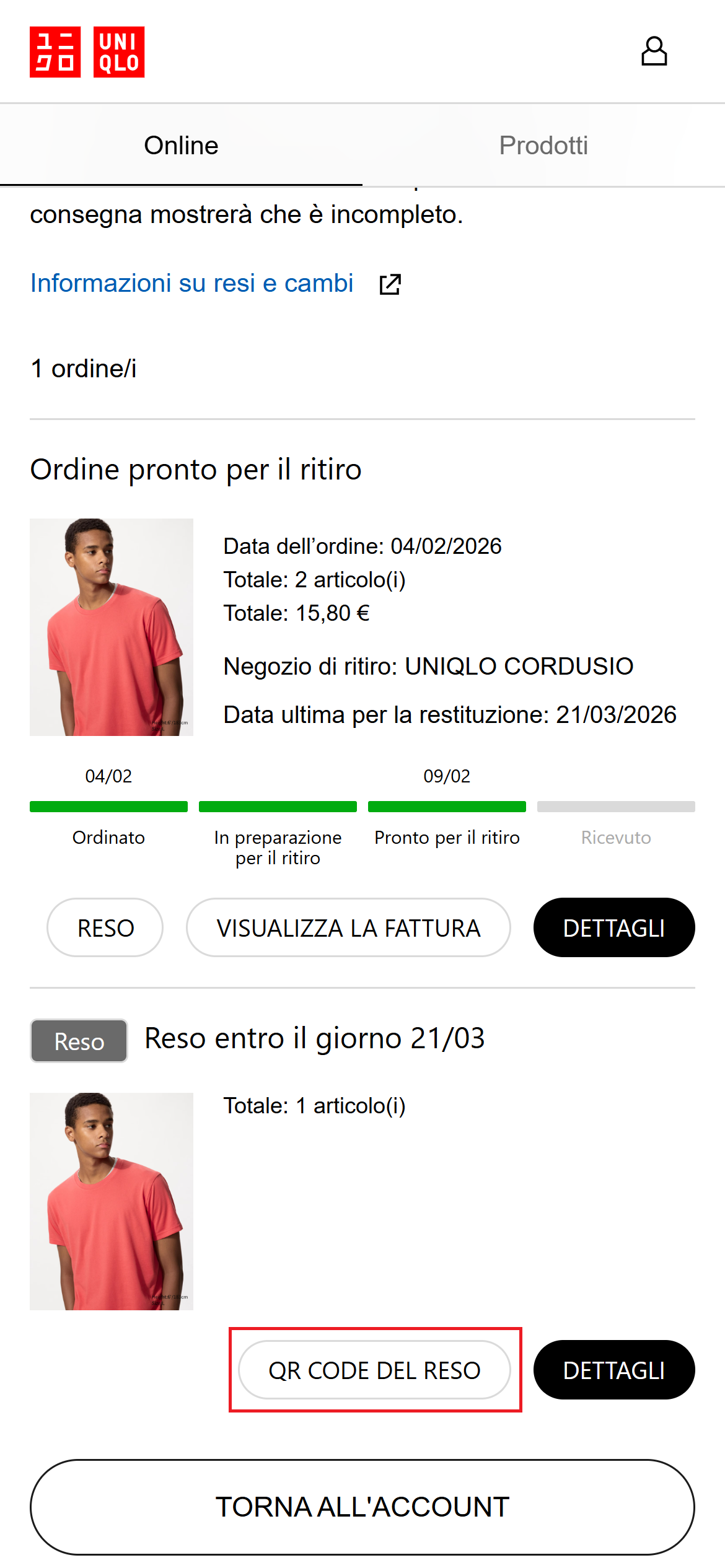
Task: Open the Reso status badge
Action: [78, 1041]
